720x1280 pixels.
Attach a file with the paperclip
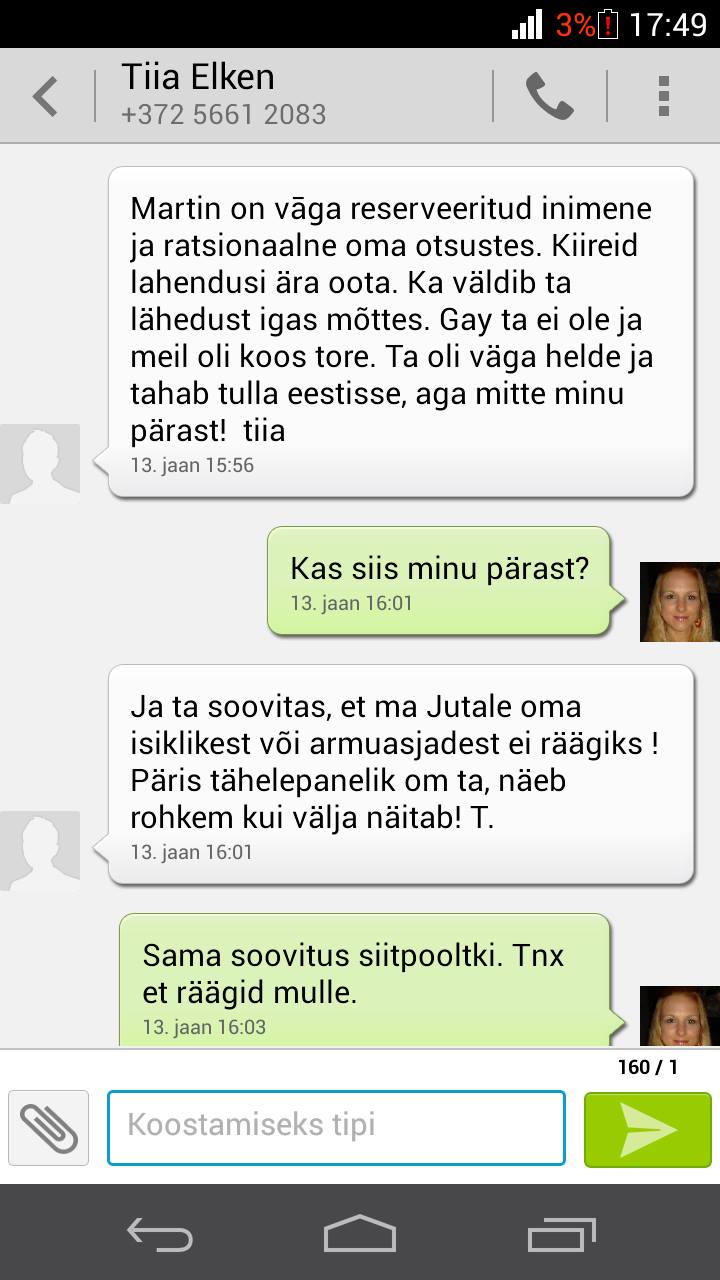49,1128
